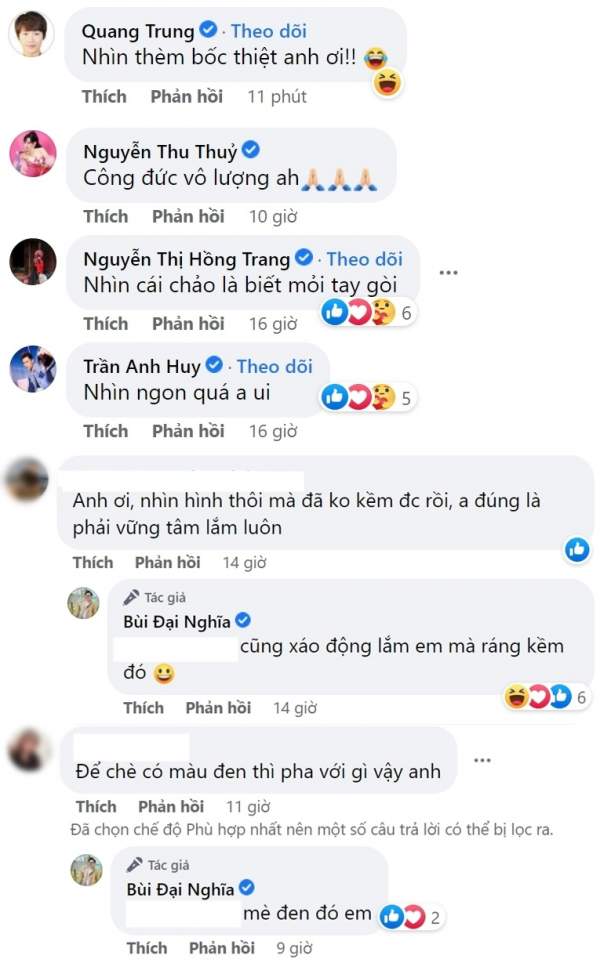This screenshot has width=600, height=970.
Task: Reply to Quang Trung's comment
Action: click(x=187, y=97)
